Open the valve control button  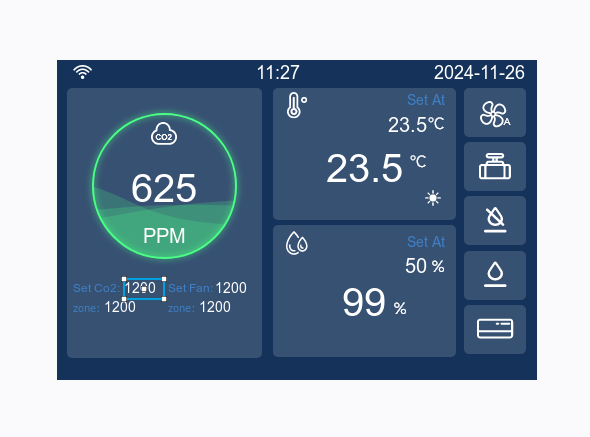coord(495,166)
